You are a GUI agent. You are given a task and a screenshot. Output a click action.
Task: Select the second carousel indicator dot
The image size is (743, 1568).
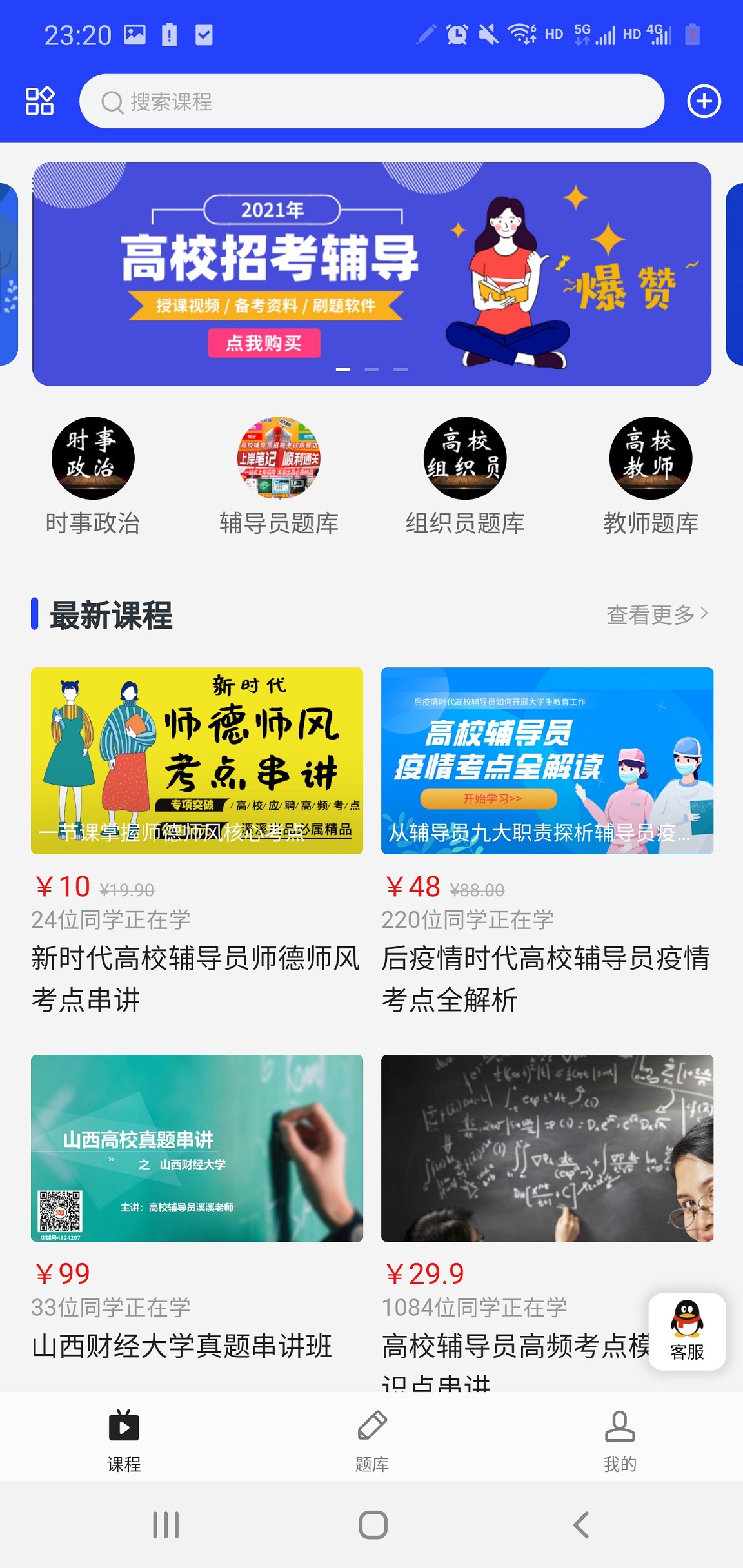371,370
